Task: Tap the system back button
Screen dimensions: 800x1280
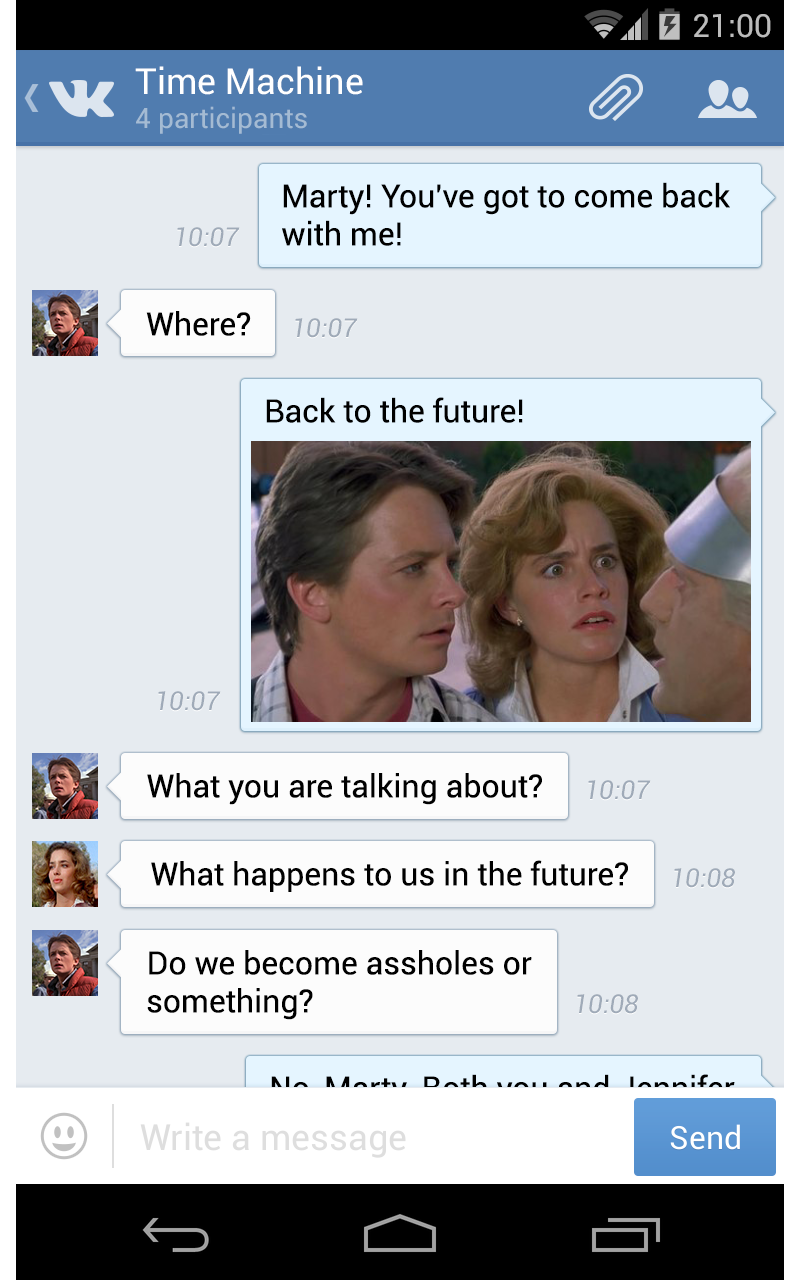Action: click(176, 1234)
